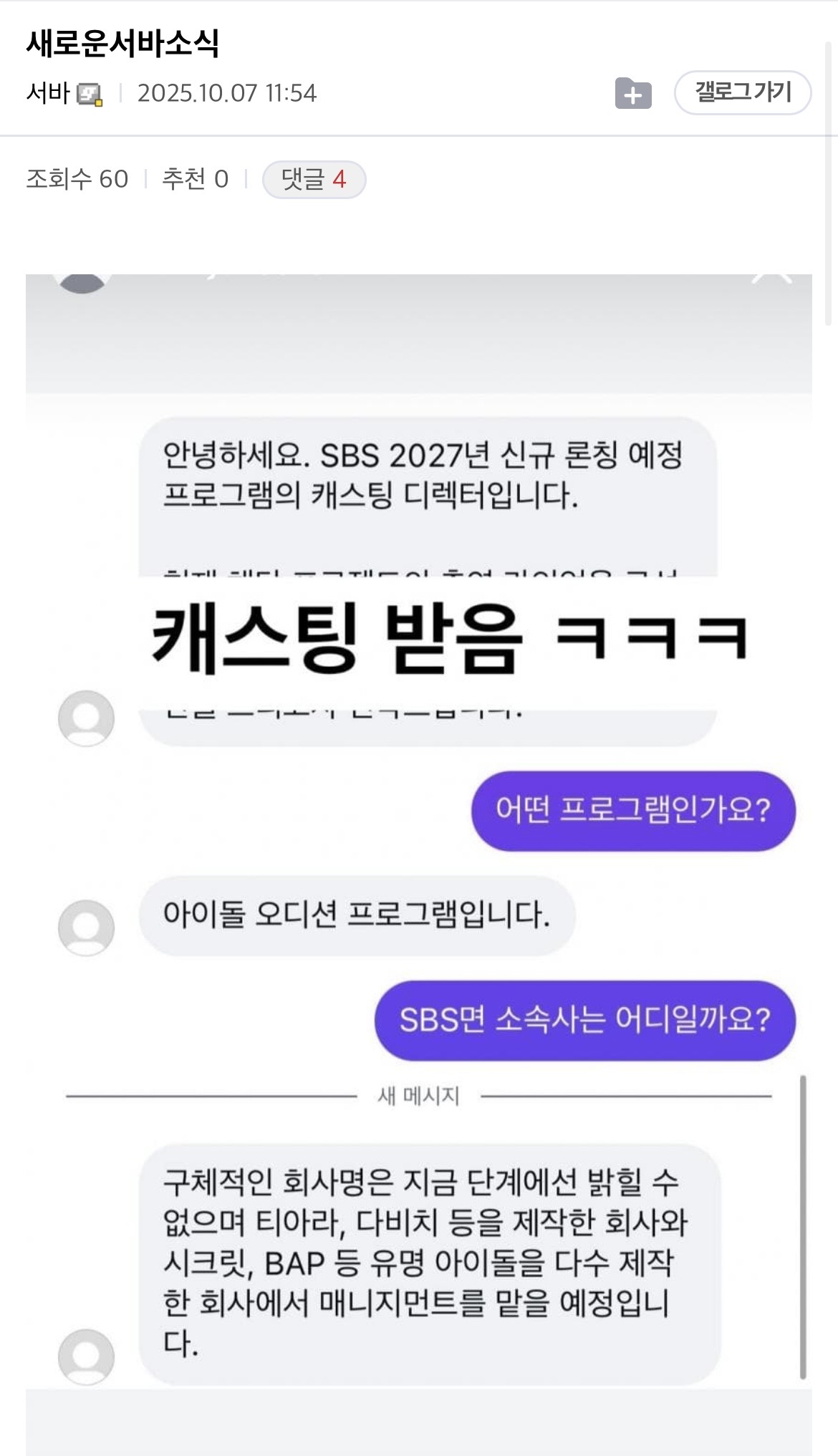The height and width of the screenshot is (1456, 838).
Task: Tap the 갤로그가기 button
Action: pyautogui.click(x=742, y=92)
